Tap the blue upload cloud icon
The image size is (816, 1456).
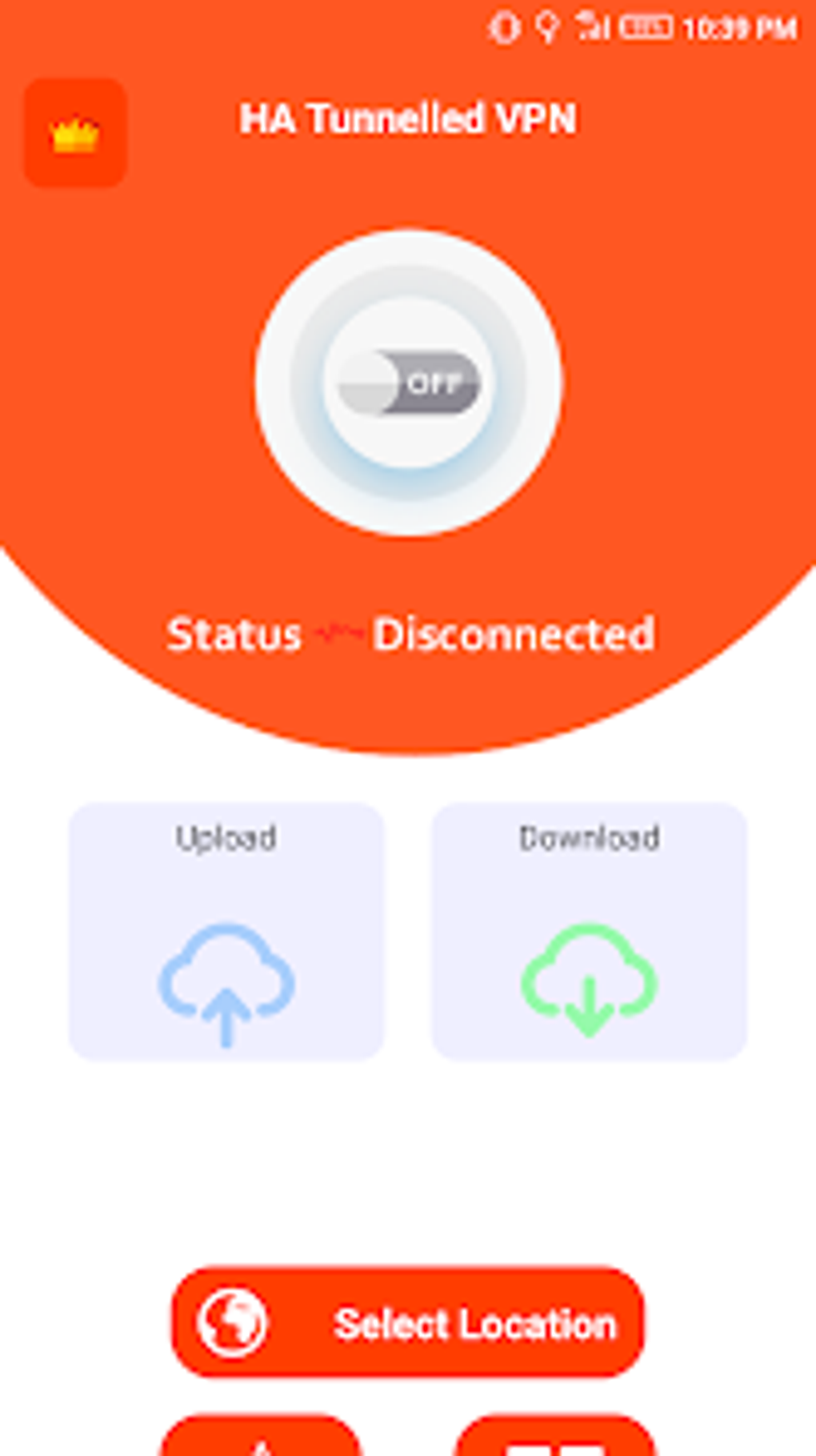(x=228, y=985)
